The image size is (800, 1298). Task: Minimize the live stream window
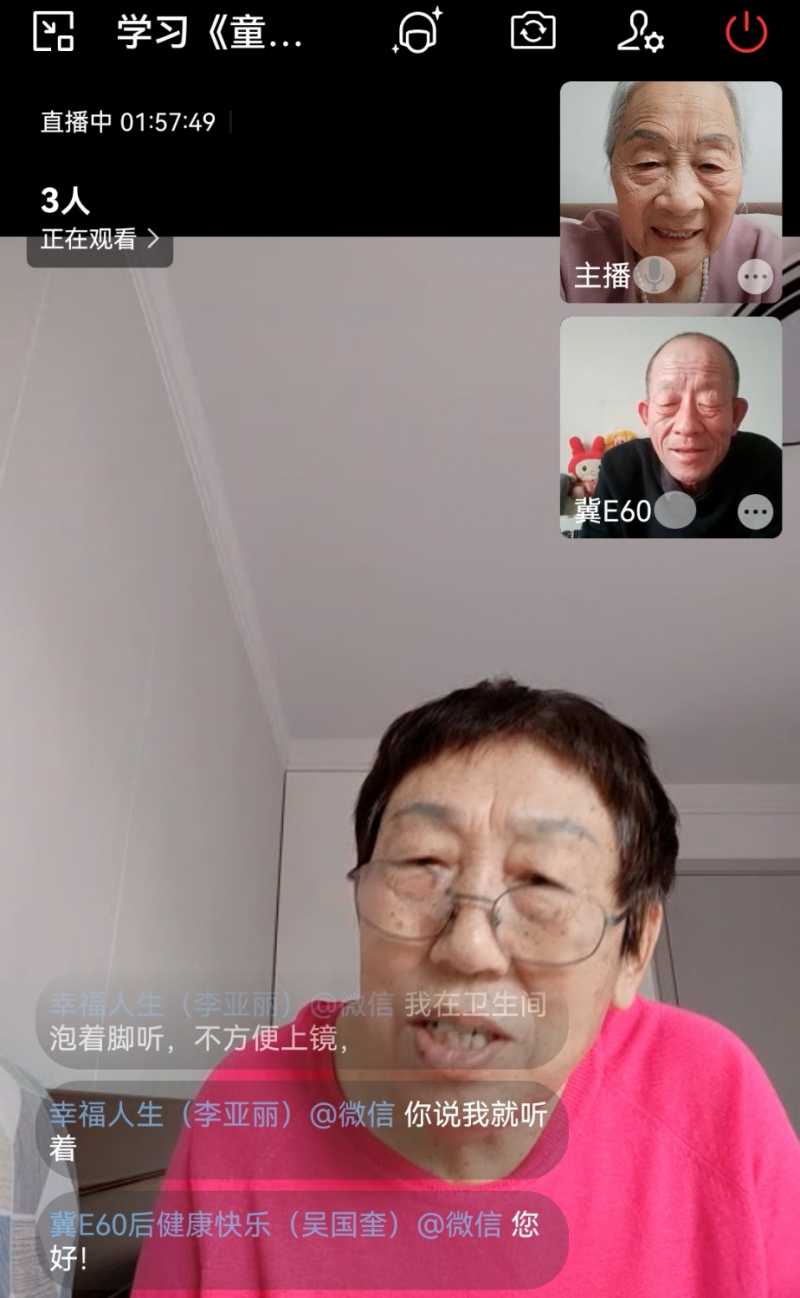click(x=53, y=32)
